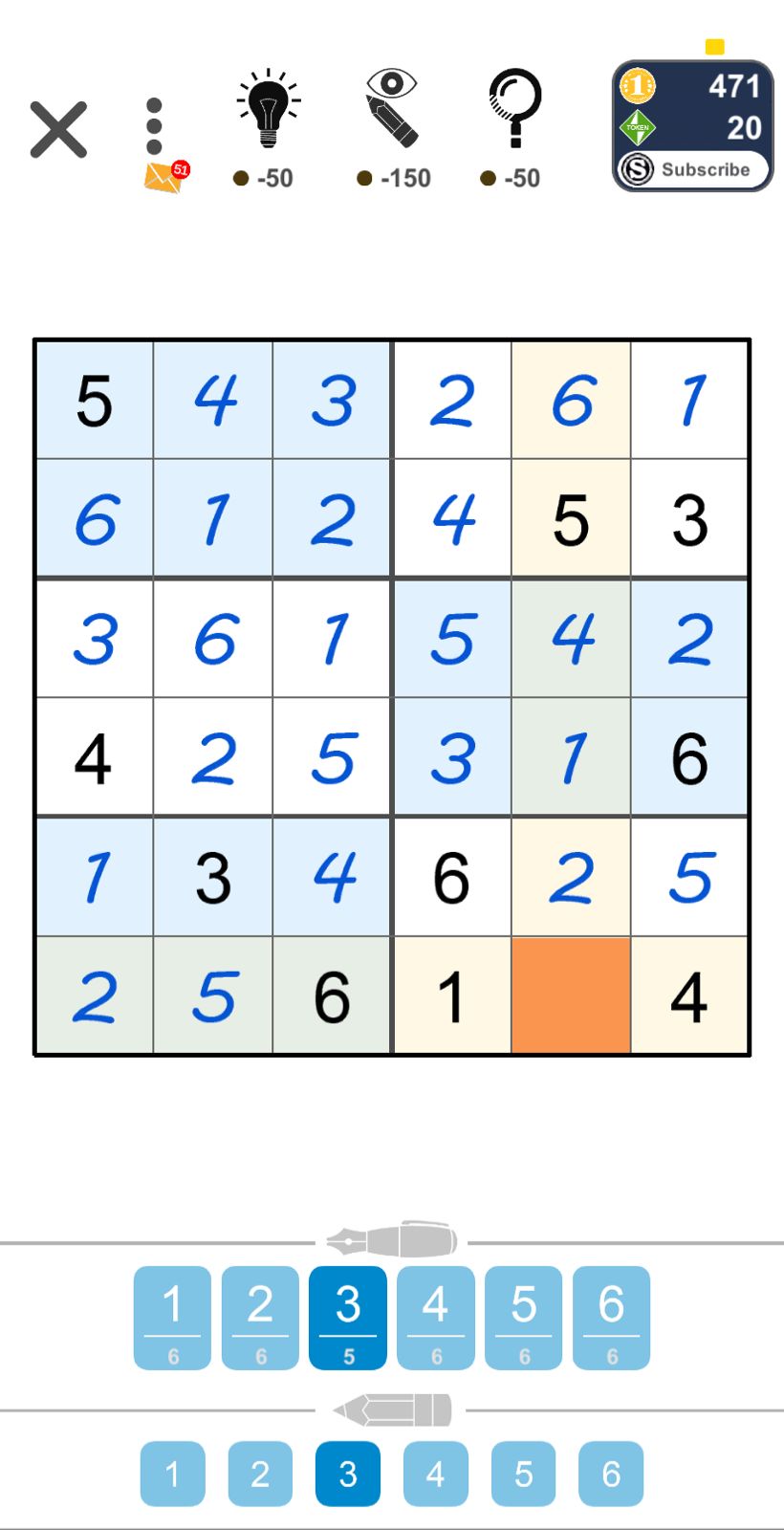Choose pen number 3
The image size is (784, 1530).
[348, 1318]
